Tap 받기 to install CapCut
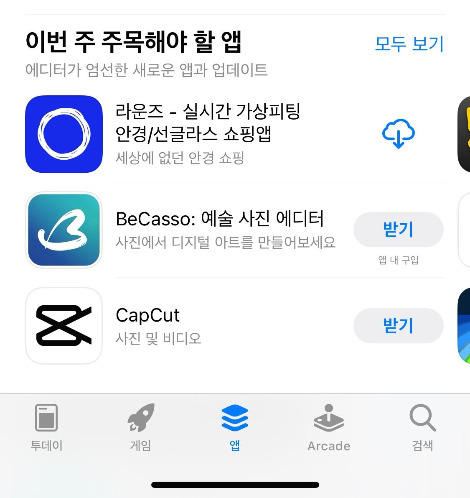This screenshot has height=498, width=470. point(398,325)
